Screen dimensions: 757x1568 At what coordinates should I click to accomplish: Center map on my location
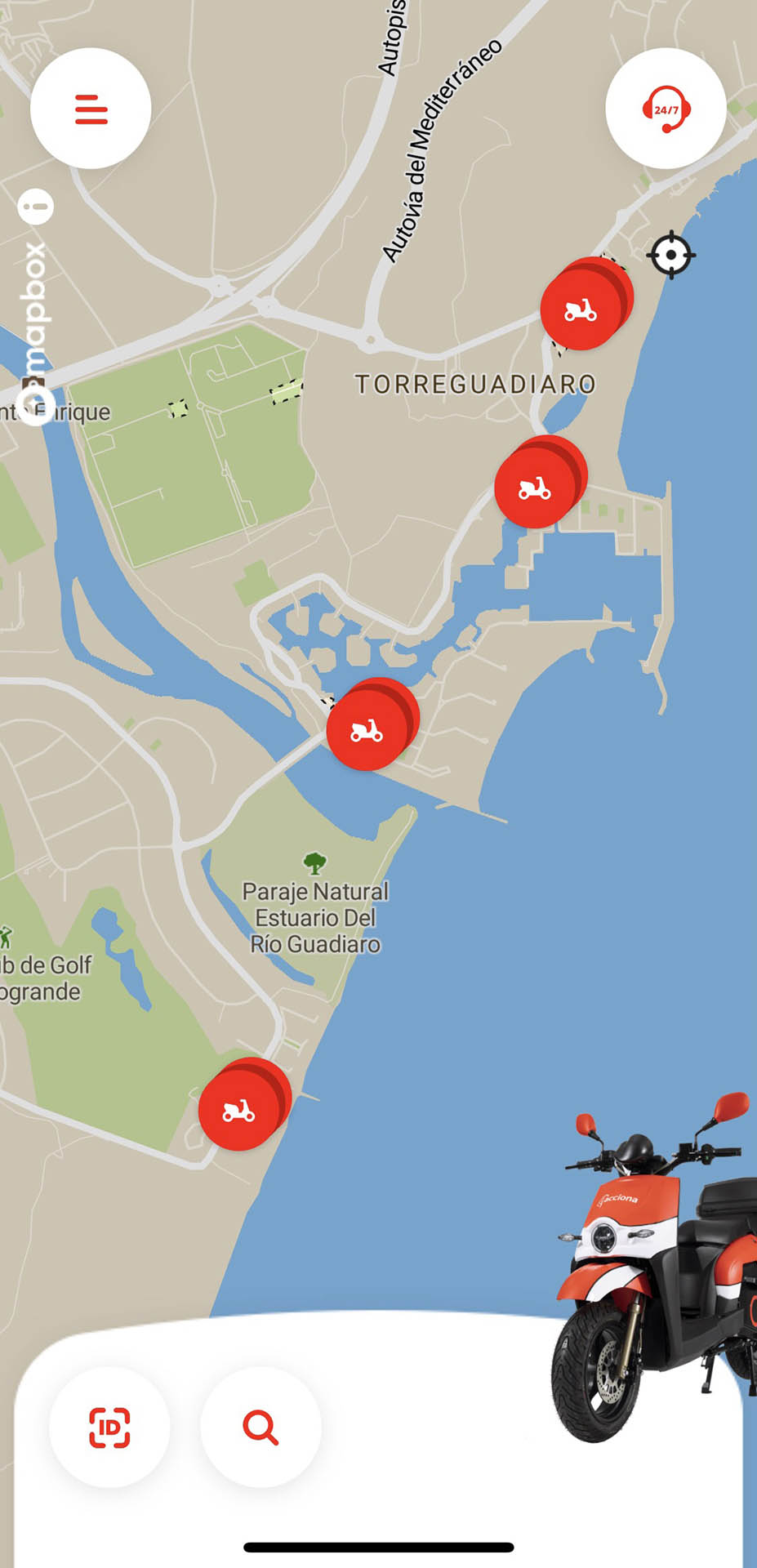click(670, 255)
